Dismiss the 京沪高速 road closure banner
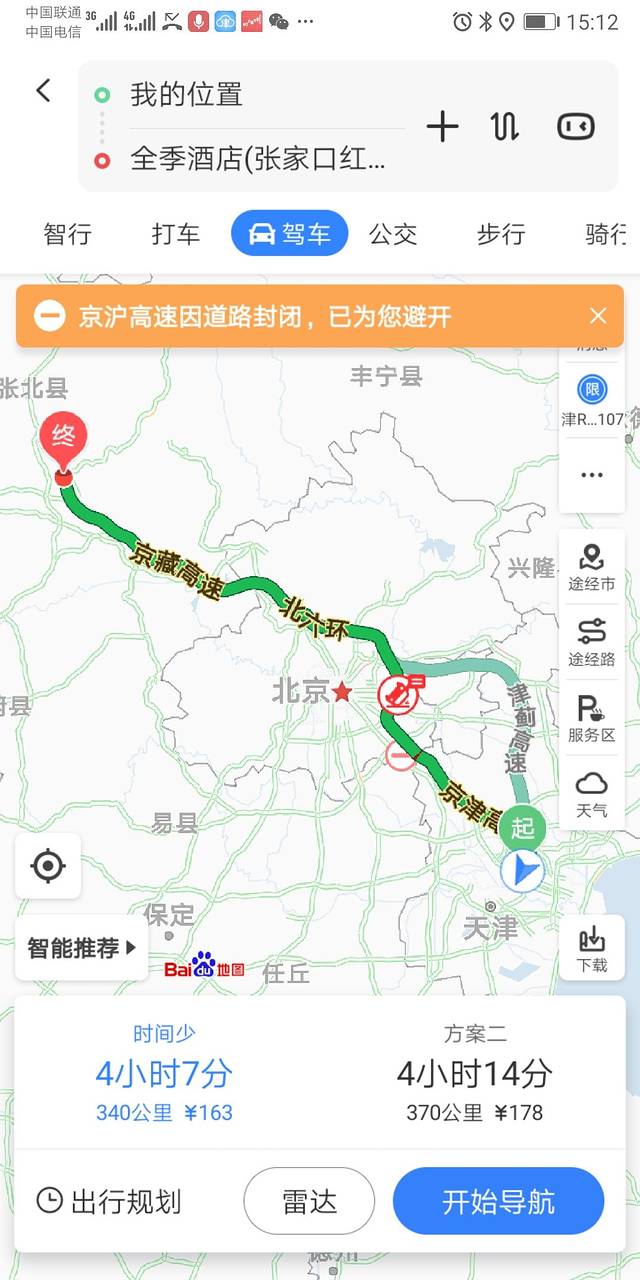The height and width of the screenshot is (1280, 640). tap(598, 317)
